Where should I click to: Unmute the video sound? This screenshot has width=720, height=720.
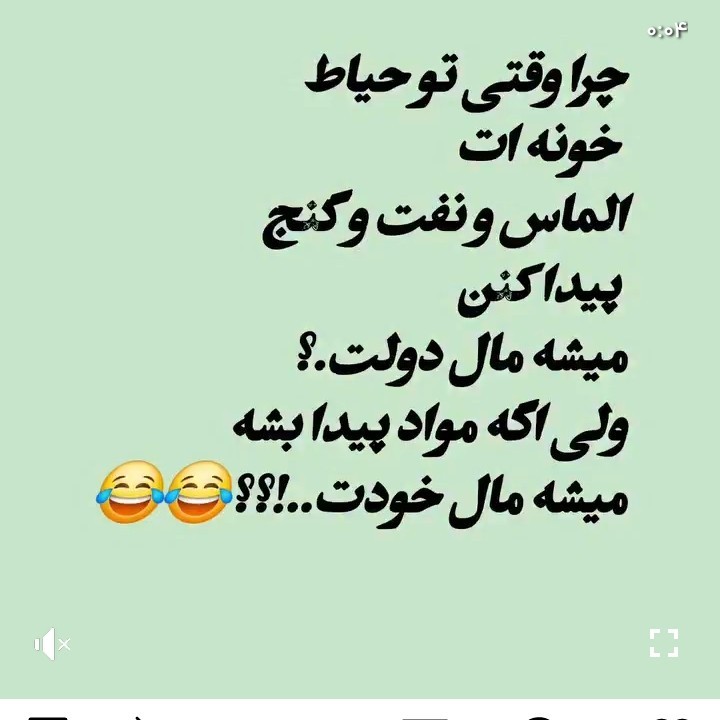52,644
